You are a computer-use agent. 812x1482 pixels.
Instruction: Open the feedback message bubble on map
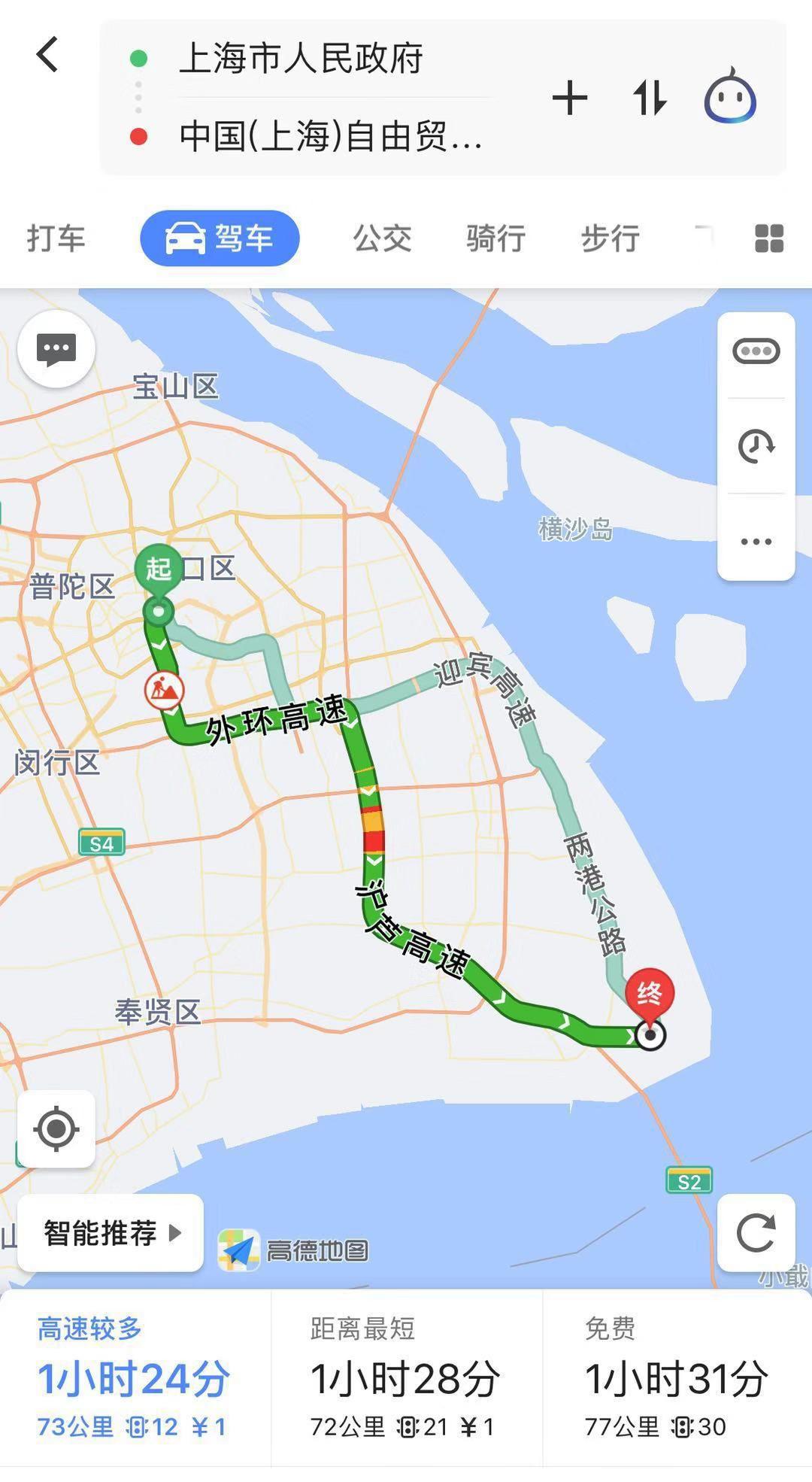(56, 349)
